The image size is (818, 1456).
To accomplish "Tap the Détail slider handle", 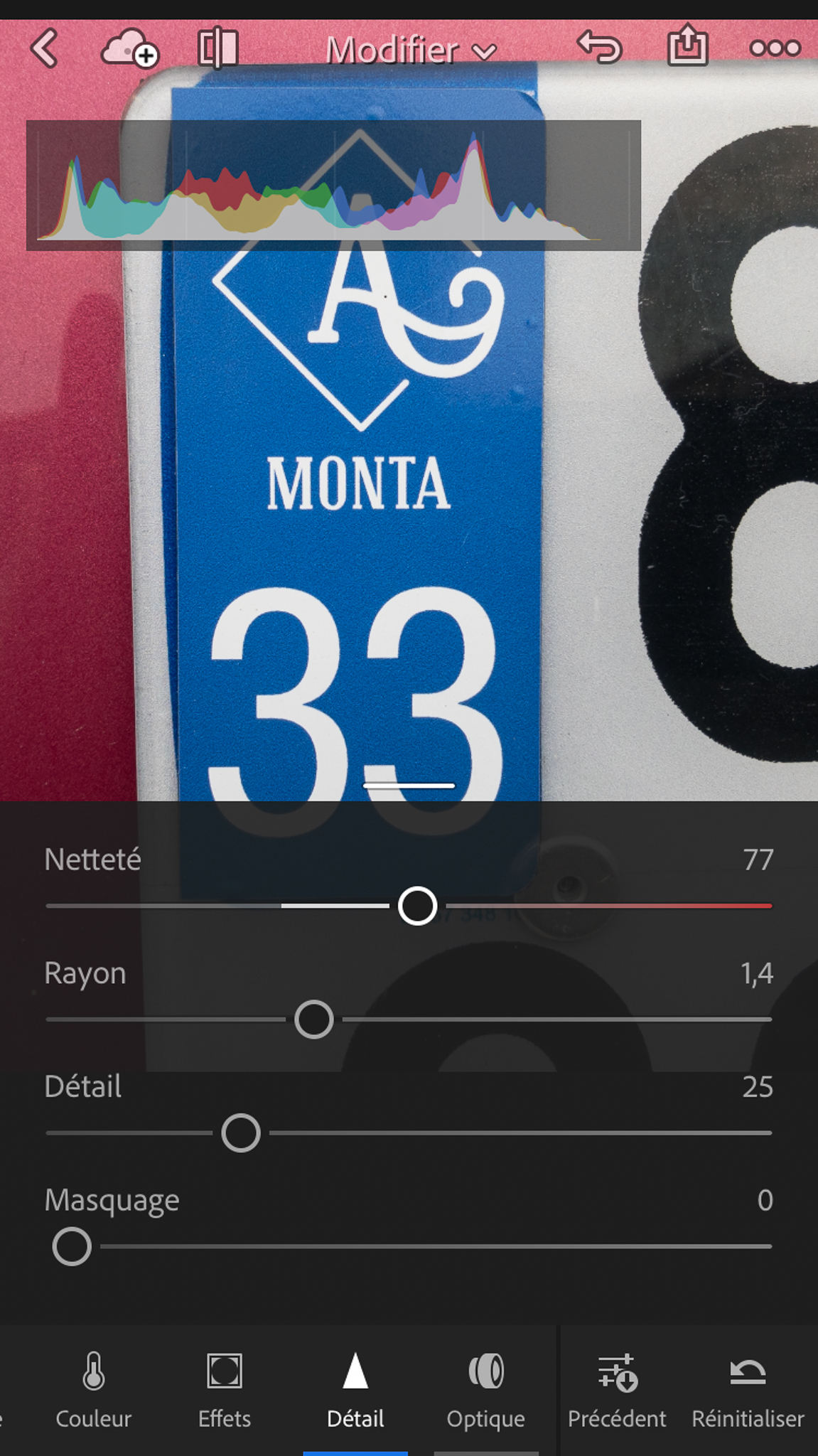I will (x=241, y=1133).
